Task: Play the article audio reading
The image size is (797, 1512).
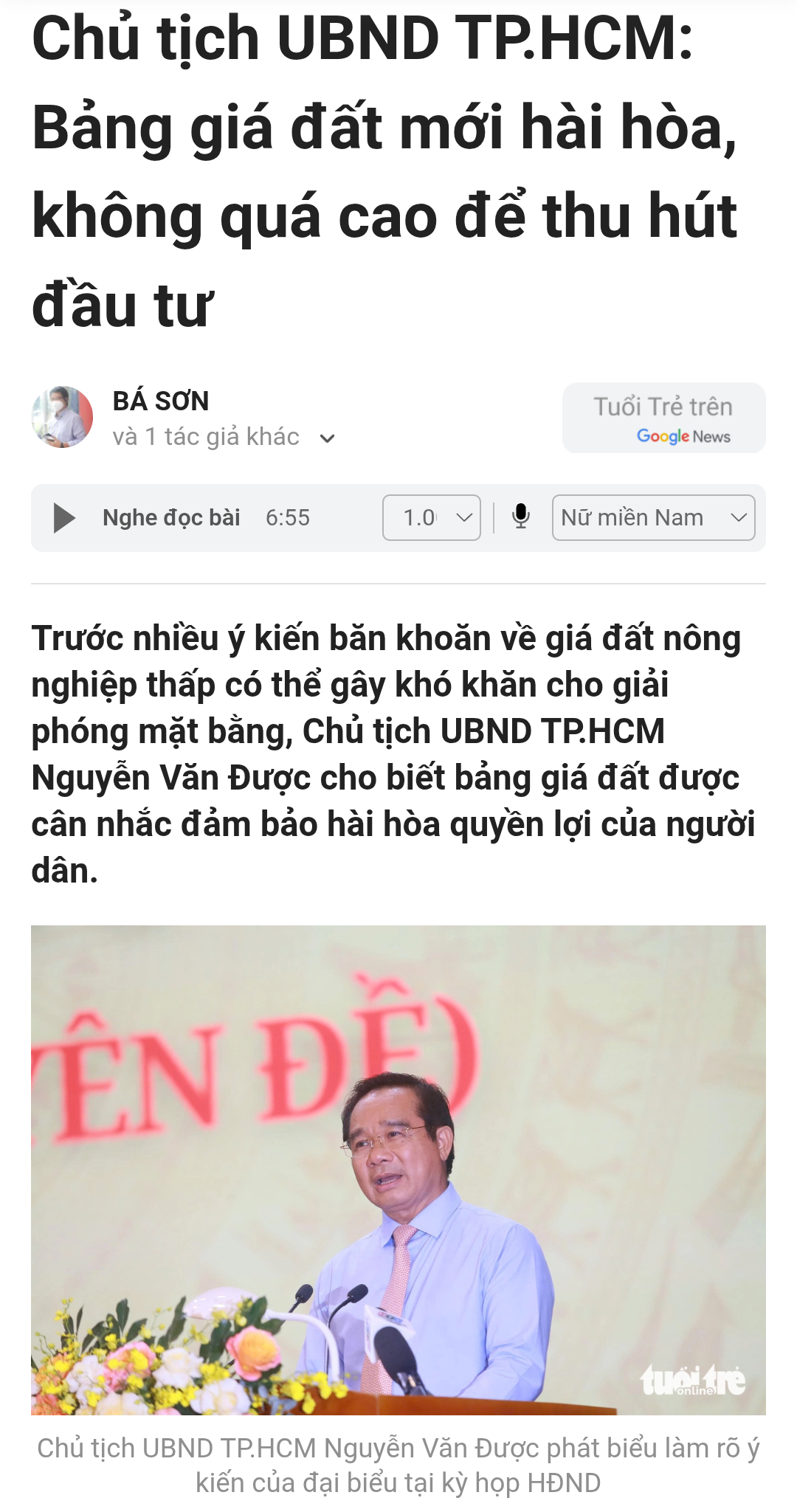Action: click(65, 518)
